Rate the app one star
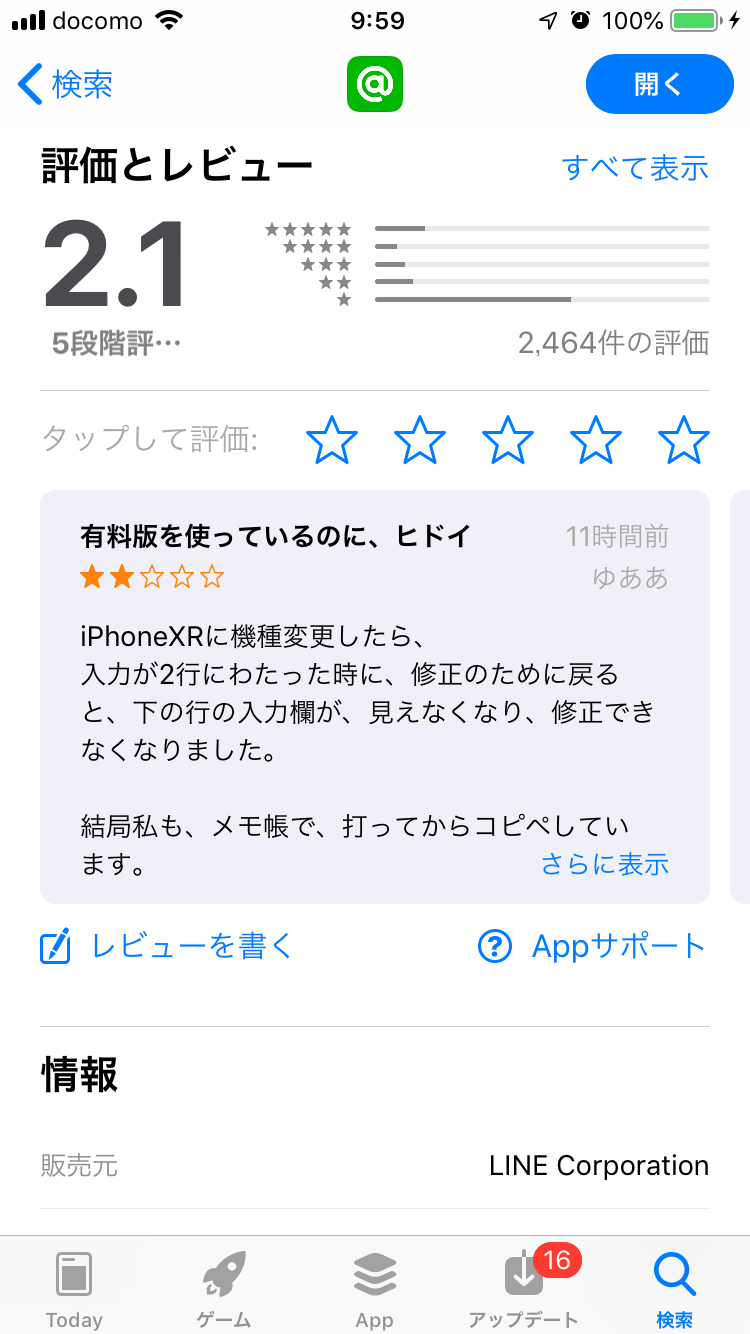The image size is (750, 1334). [331, 440]
